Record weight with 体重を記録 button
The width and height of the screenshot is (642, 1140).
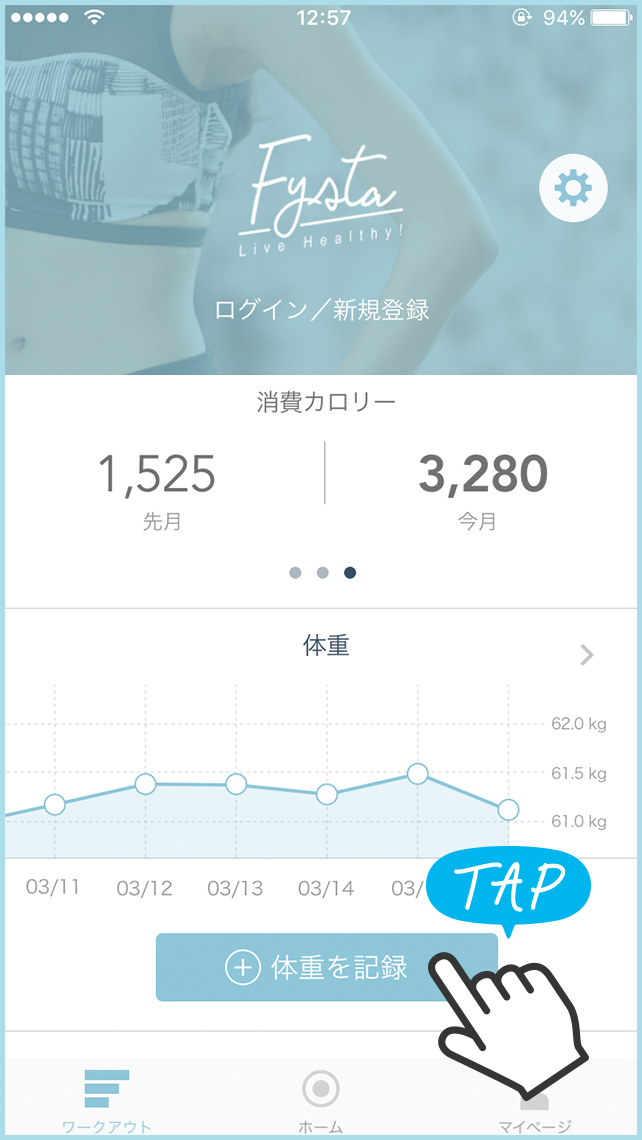(326, 967)
